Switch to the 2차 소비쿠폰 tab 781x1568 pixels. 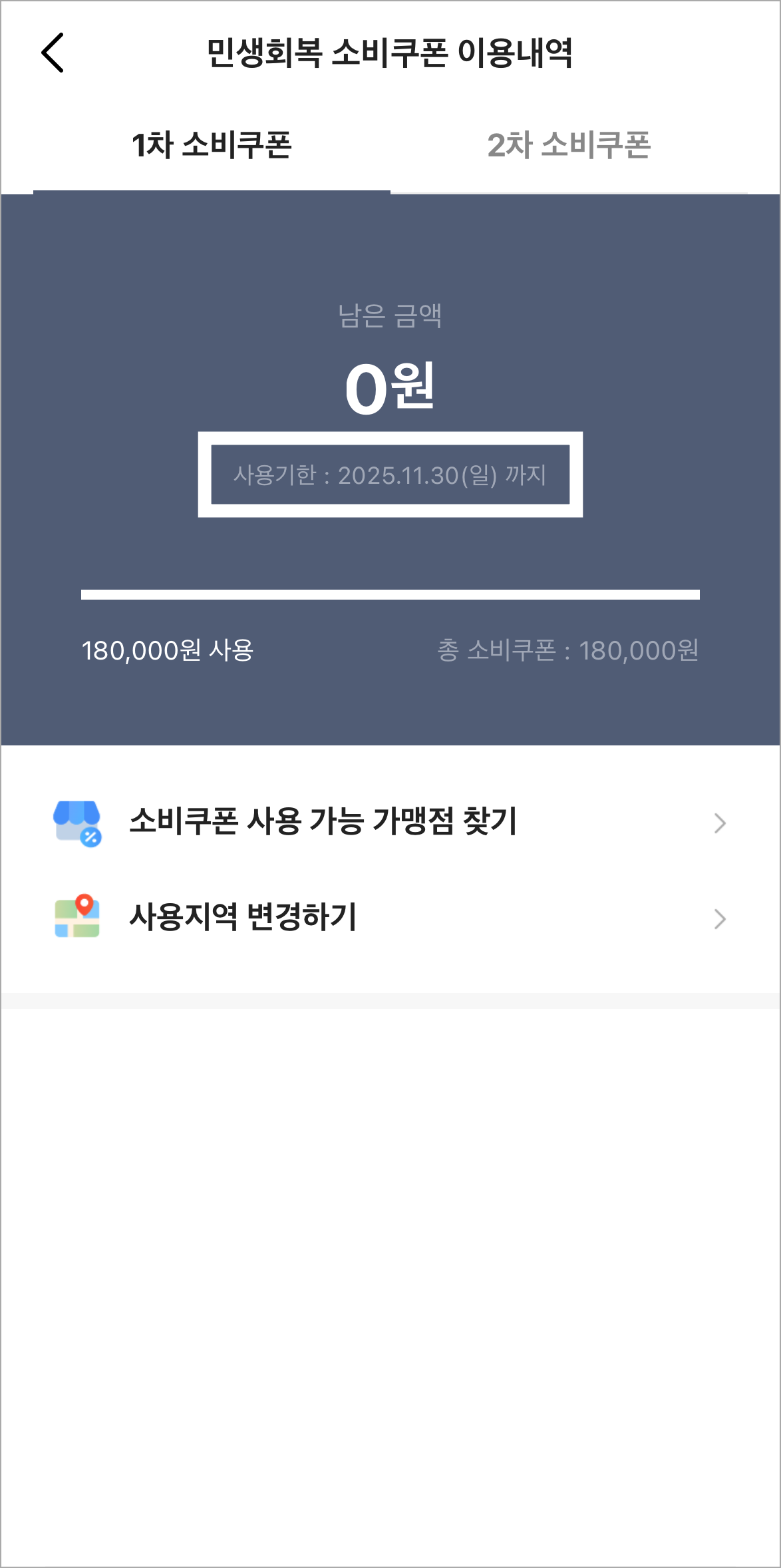571,144
